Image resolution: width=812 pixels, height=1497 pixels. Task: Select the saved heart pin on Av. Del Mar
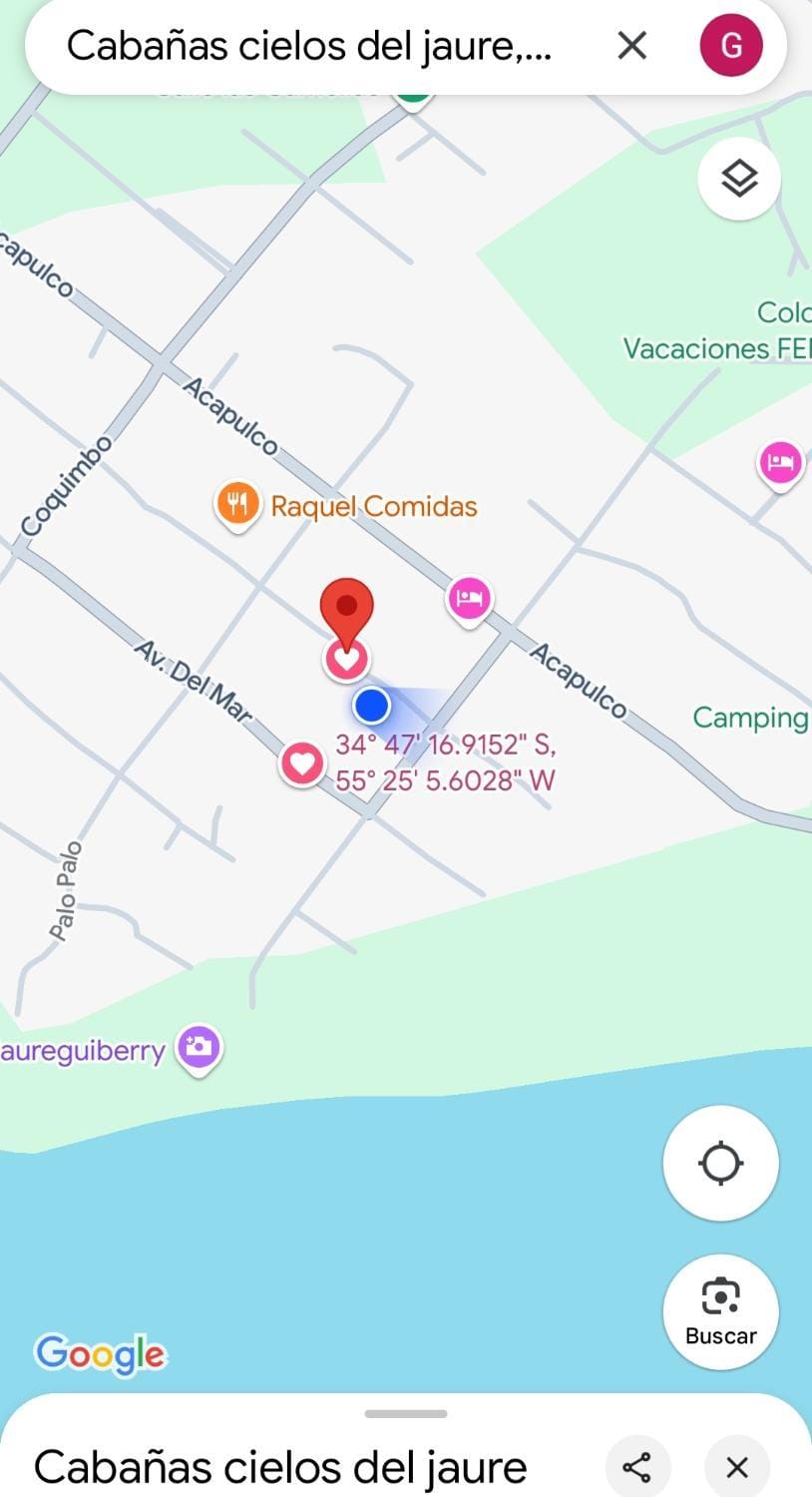coord(302,764)
